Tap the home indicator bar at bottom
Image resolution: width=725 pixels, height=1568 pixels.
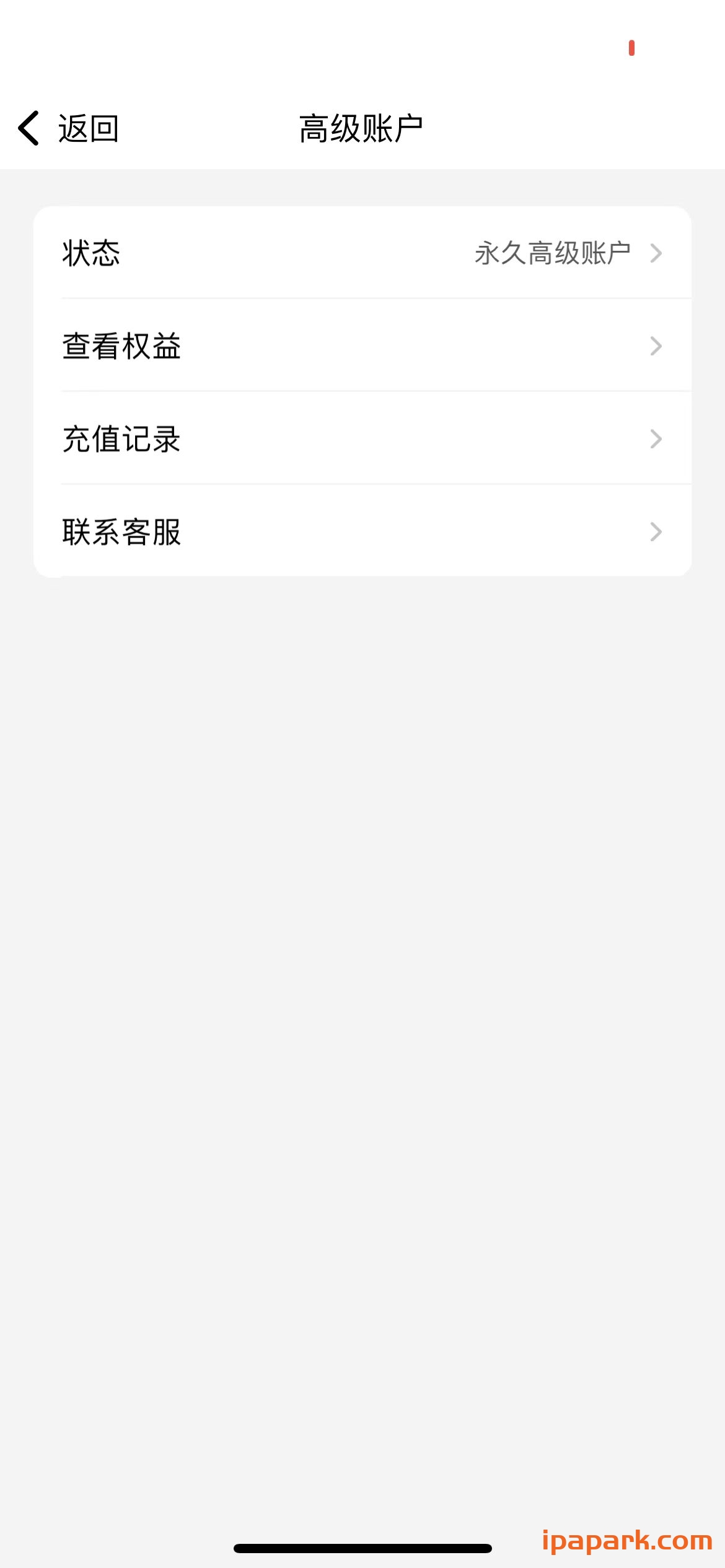tap(362, 1545)
